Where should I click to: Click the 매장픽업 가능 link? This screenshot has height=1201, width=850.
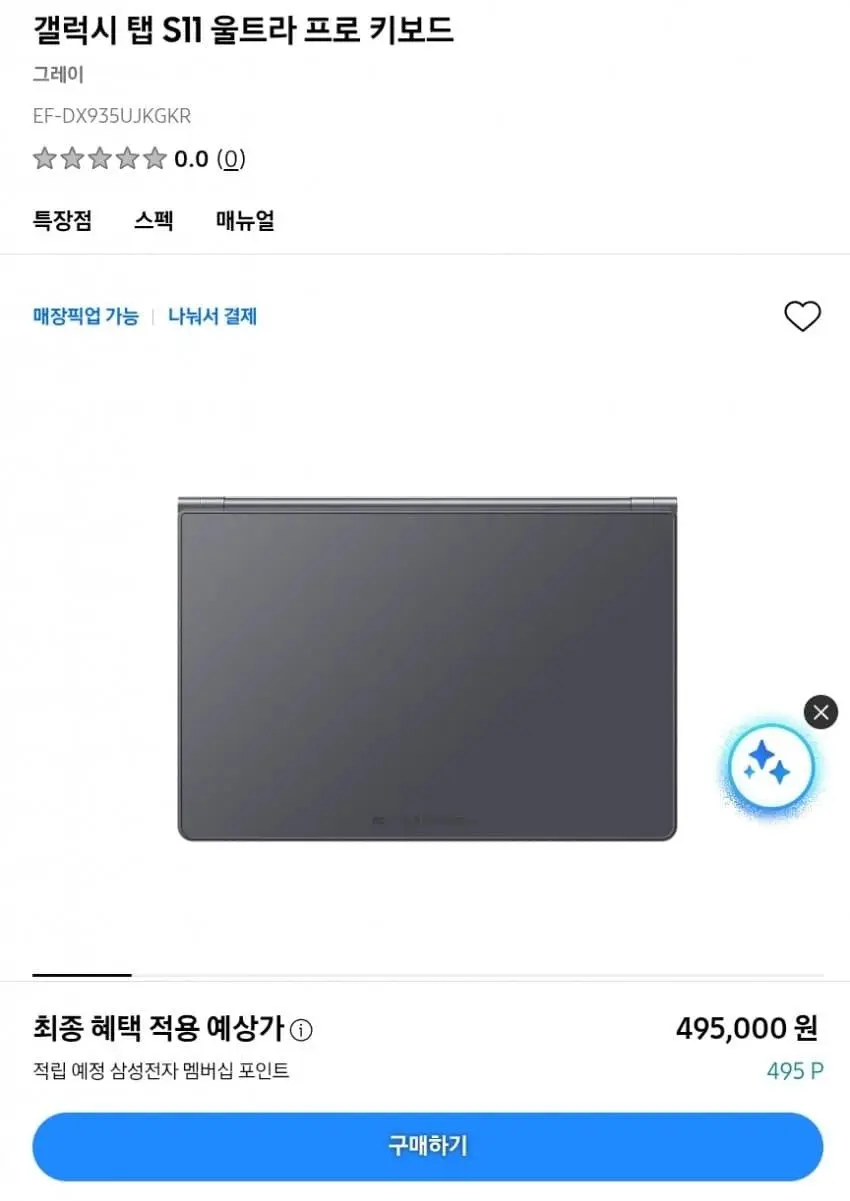[84, 315]
